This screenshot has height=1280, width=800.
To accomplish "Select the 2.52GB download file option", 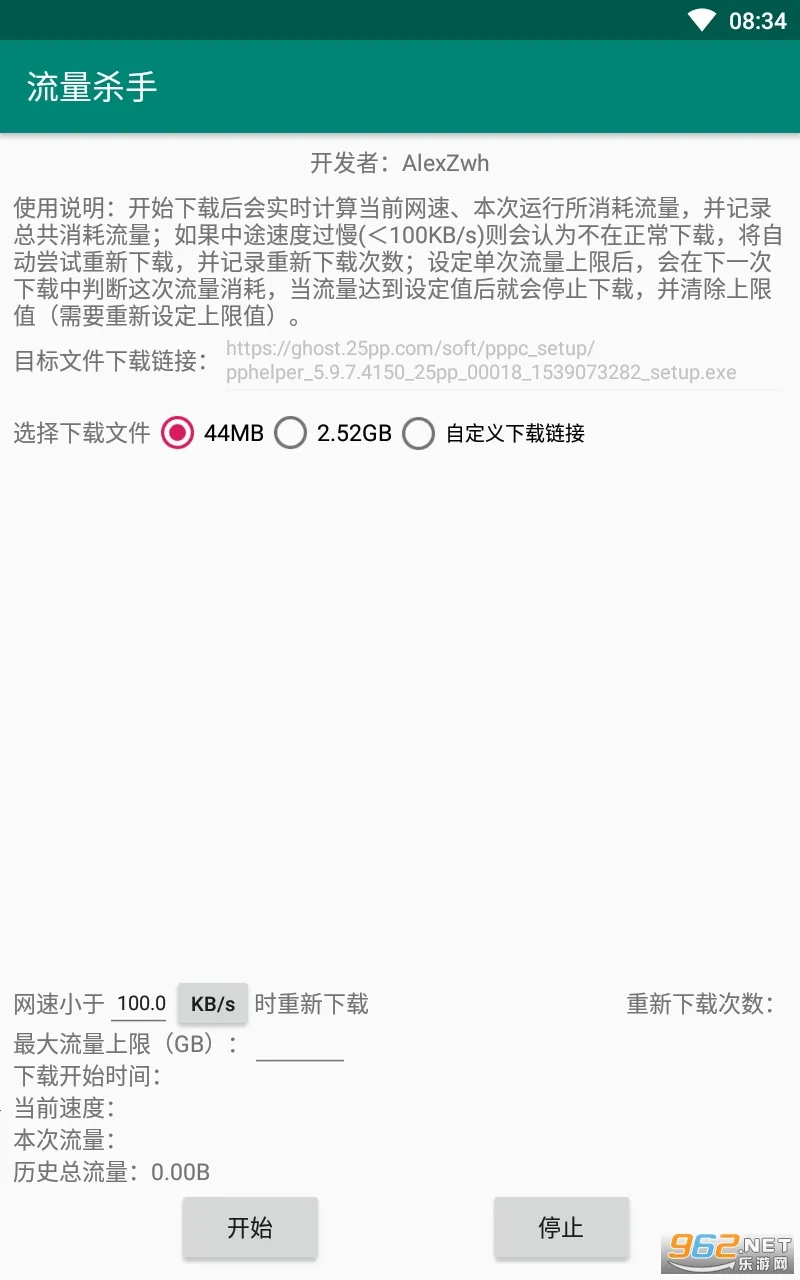I will [x=291, y=433].
